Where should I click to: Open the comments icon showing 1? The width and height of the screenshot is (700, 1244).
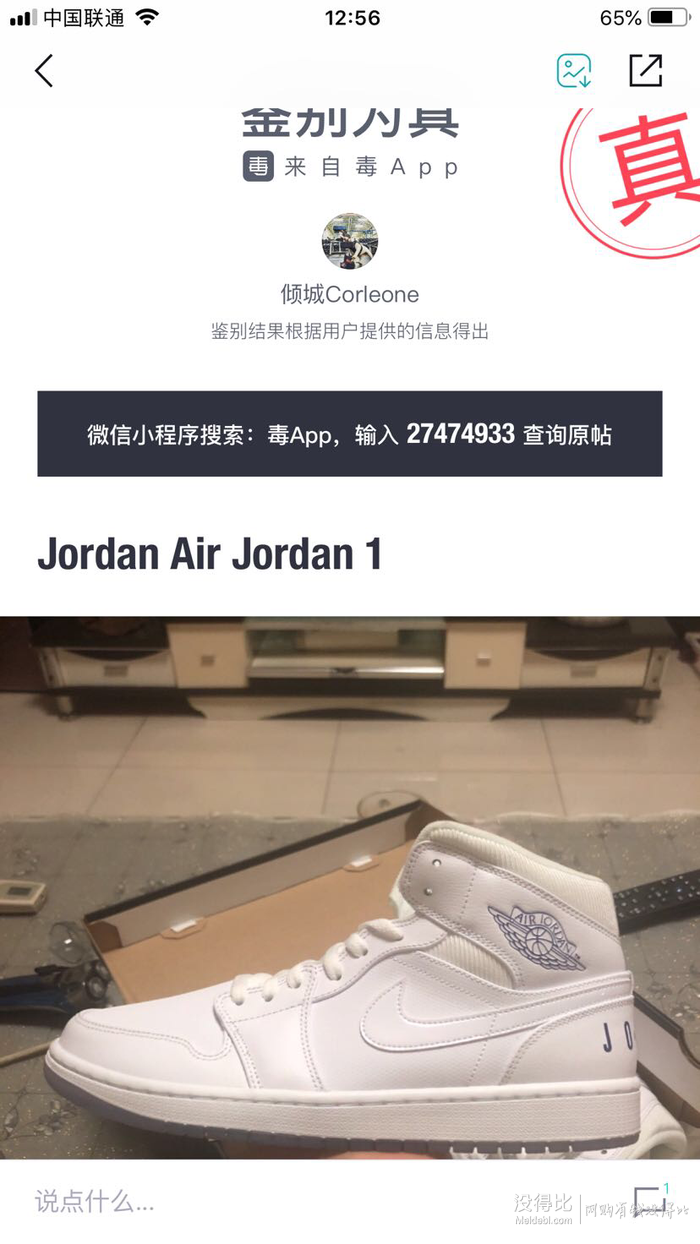(650, 1201)
